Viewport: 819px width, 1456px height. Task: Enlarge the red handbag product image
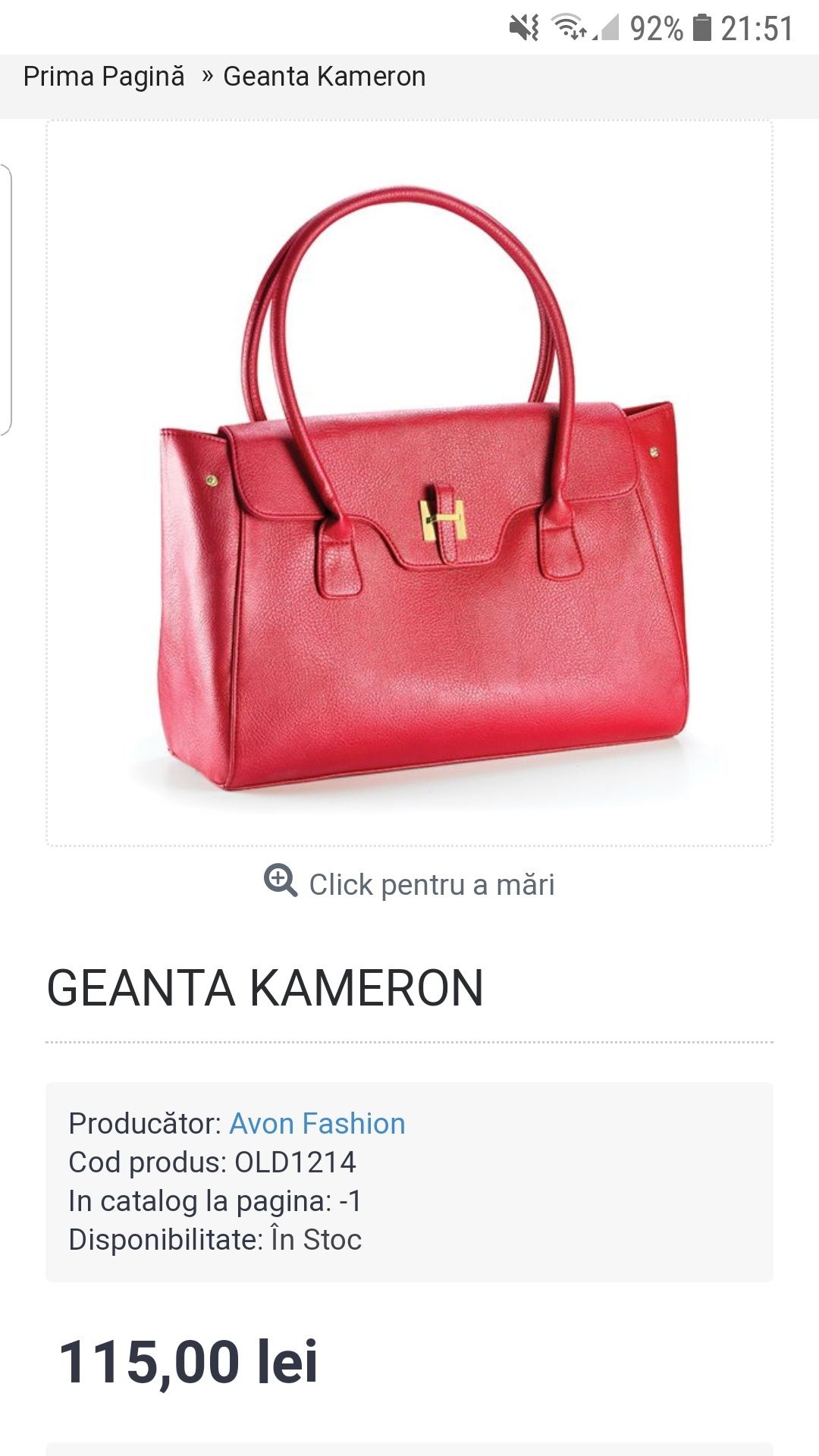pyautogui.click(x=409, y=483)
